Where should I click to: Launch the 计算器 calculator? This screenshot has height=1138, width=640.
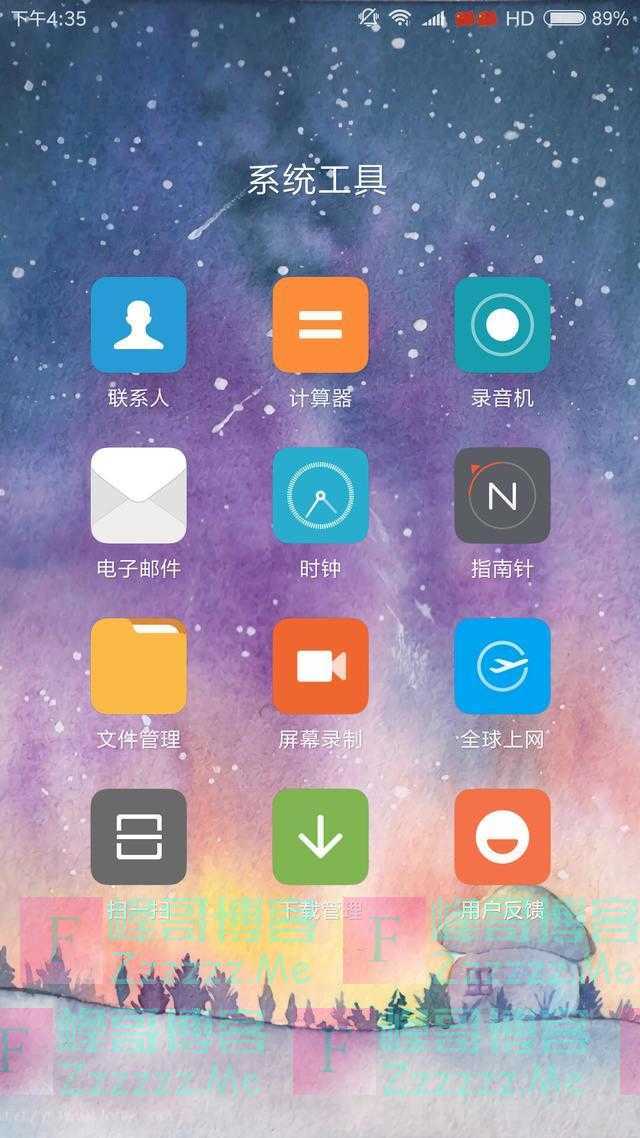pos(320,325)
